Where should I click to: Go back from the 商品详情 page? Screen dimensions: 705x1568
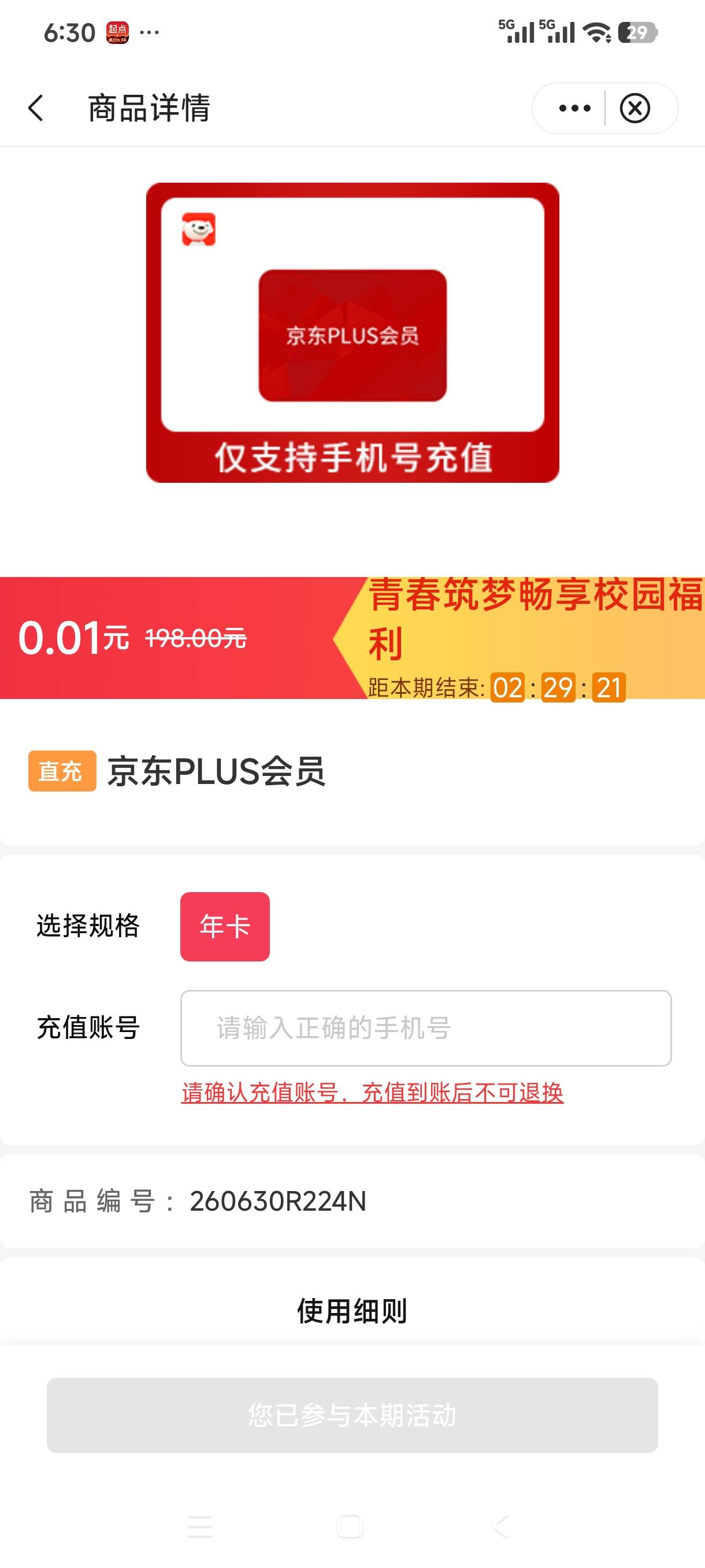(x=36, y=108)
